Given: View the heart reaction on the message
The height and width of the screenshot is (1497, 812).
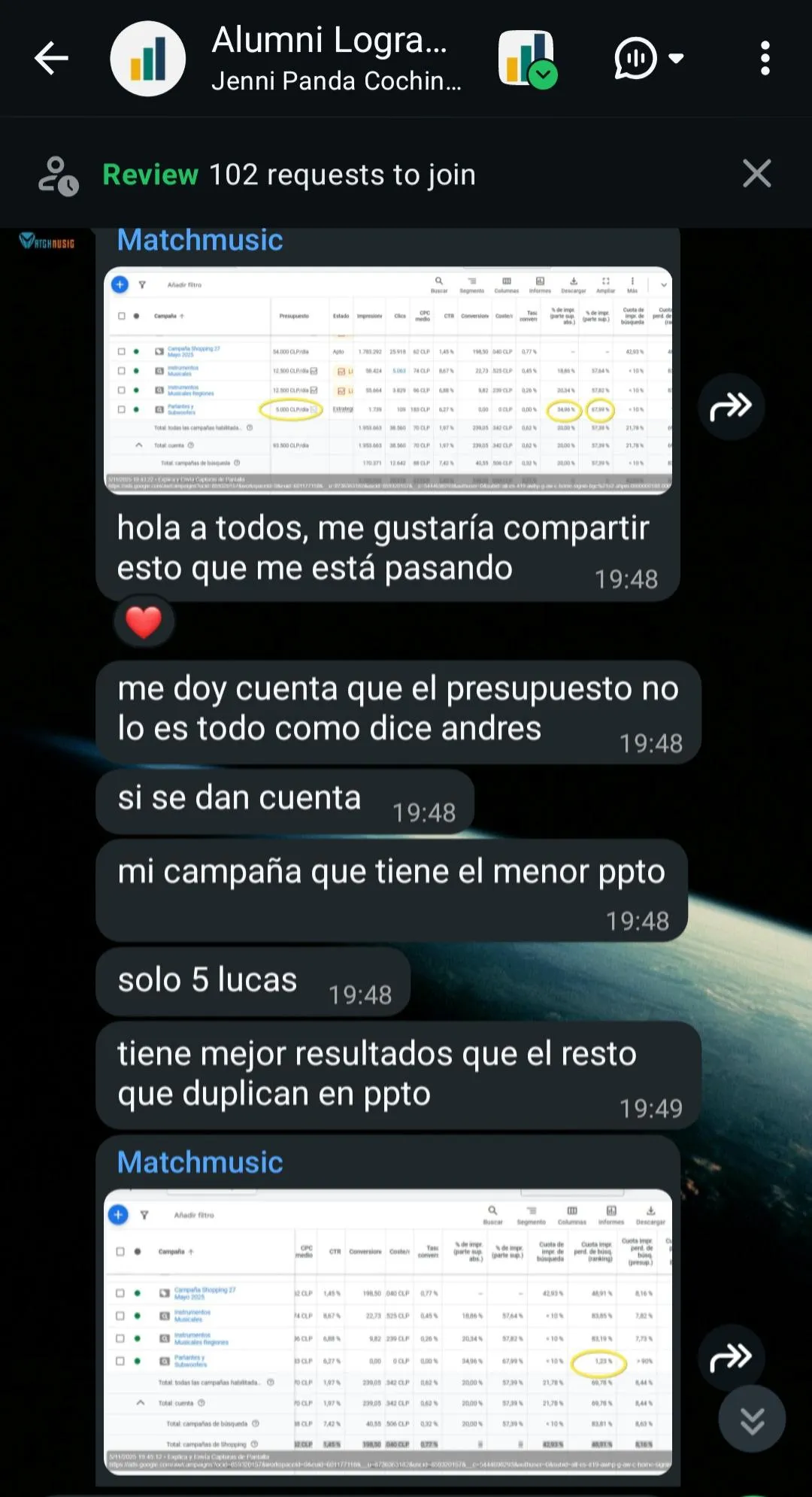Looking at the screenshot, I should pyautogui.click(x=144, y=622).
